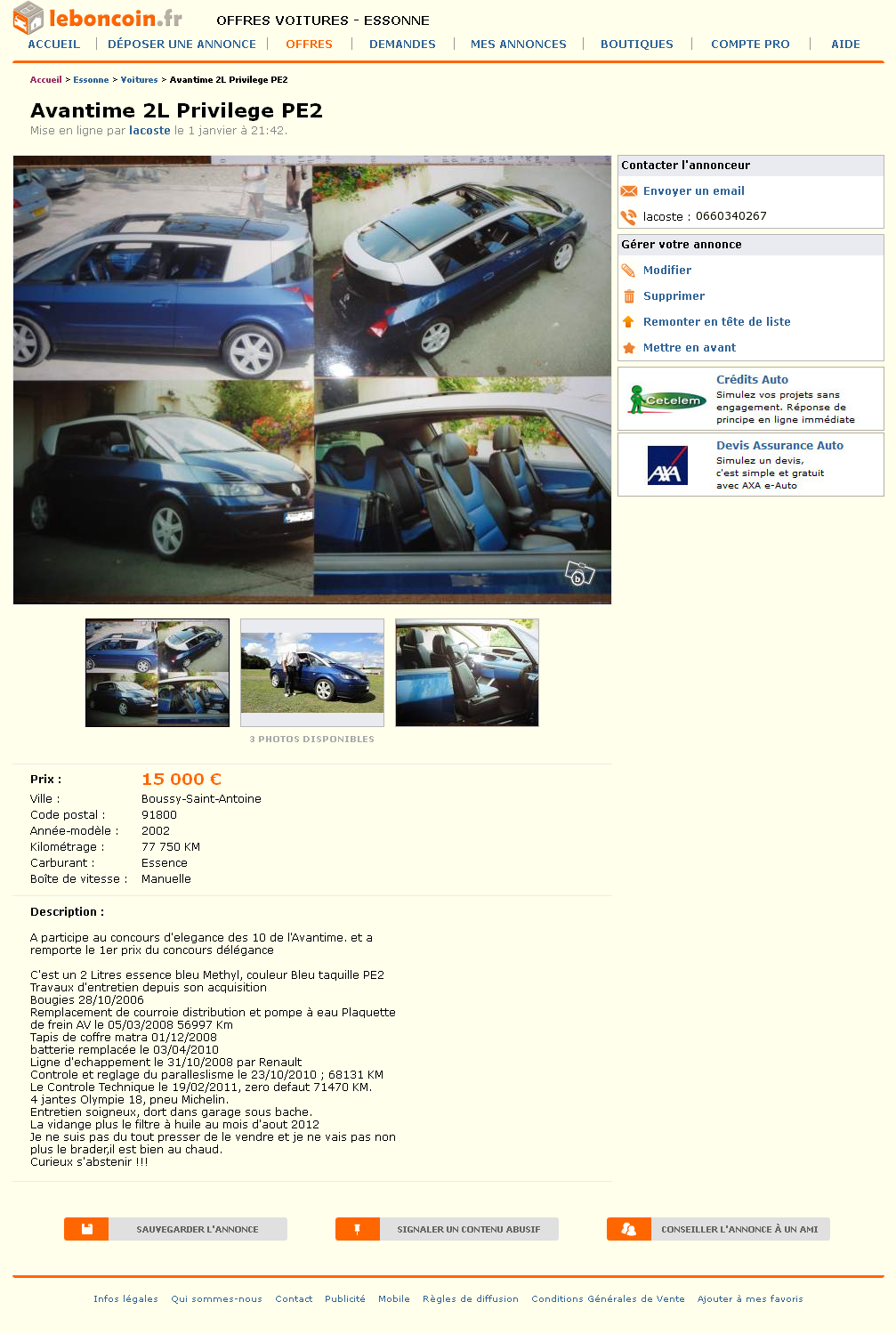This screenshot has height=1334, width=896.
Task: Open the ACCUEIL navigation tab
Action: tap(54, 44)
